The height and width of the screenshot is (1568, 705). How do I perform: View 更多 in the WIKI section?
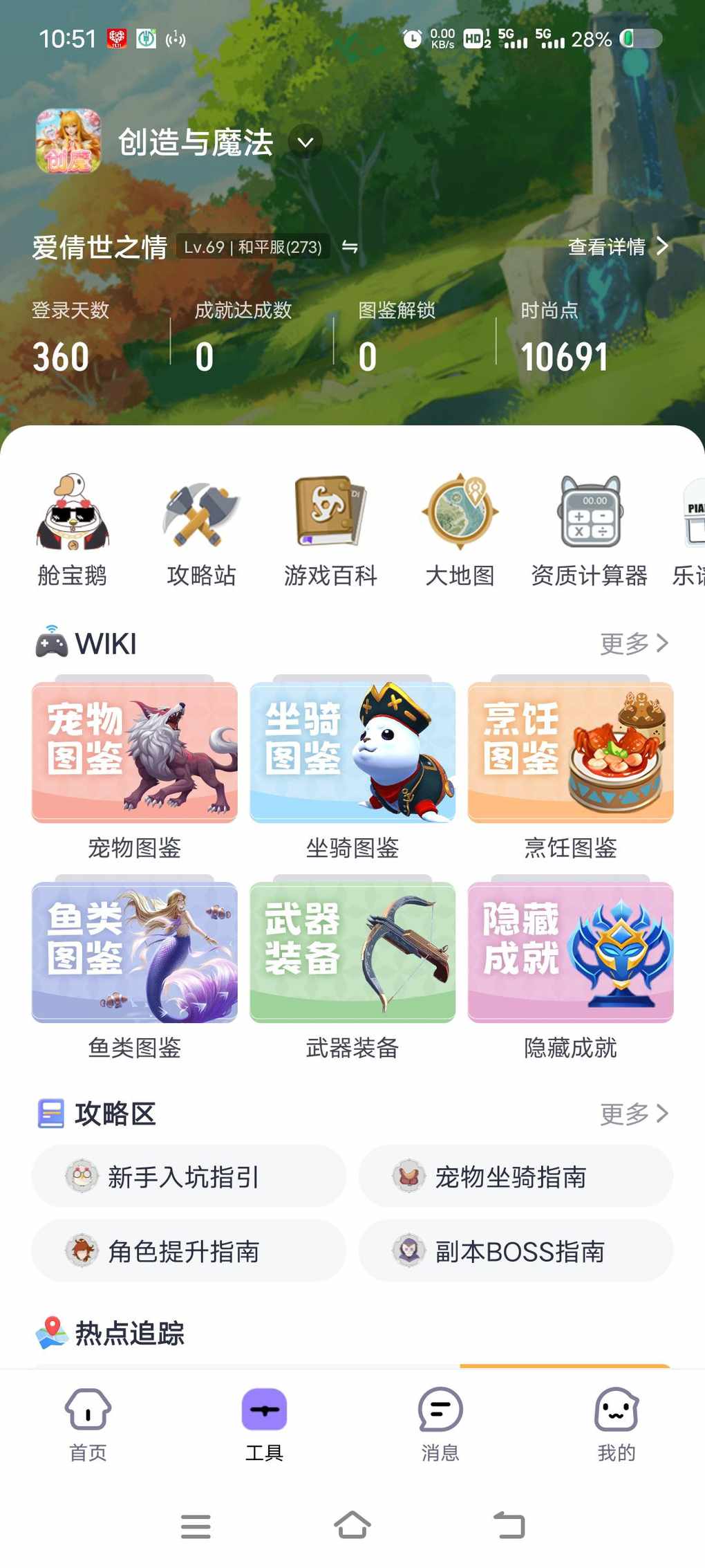point(633,643)
